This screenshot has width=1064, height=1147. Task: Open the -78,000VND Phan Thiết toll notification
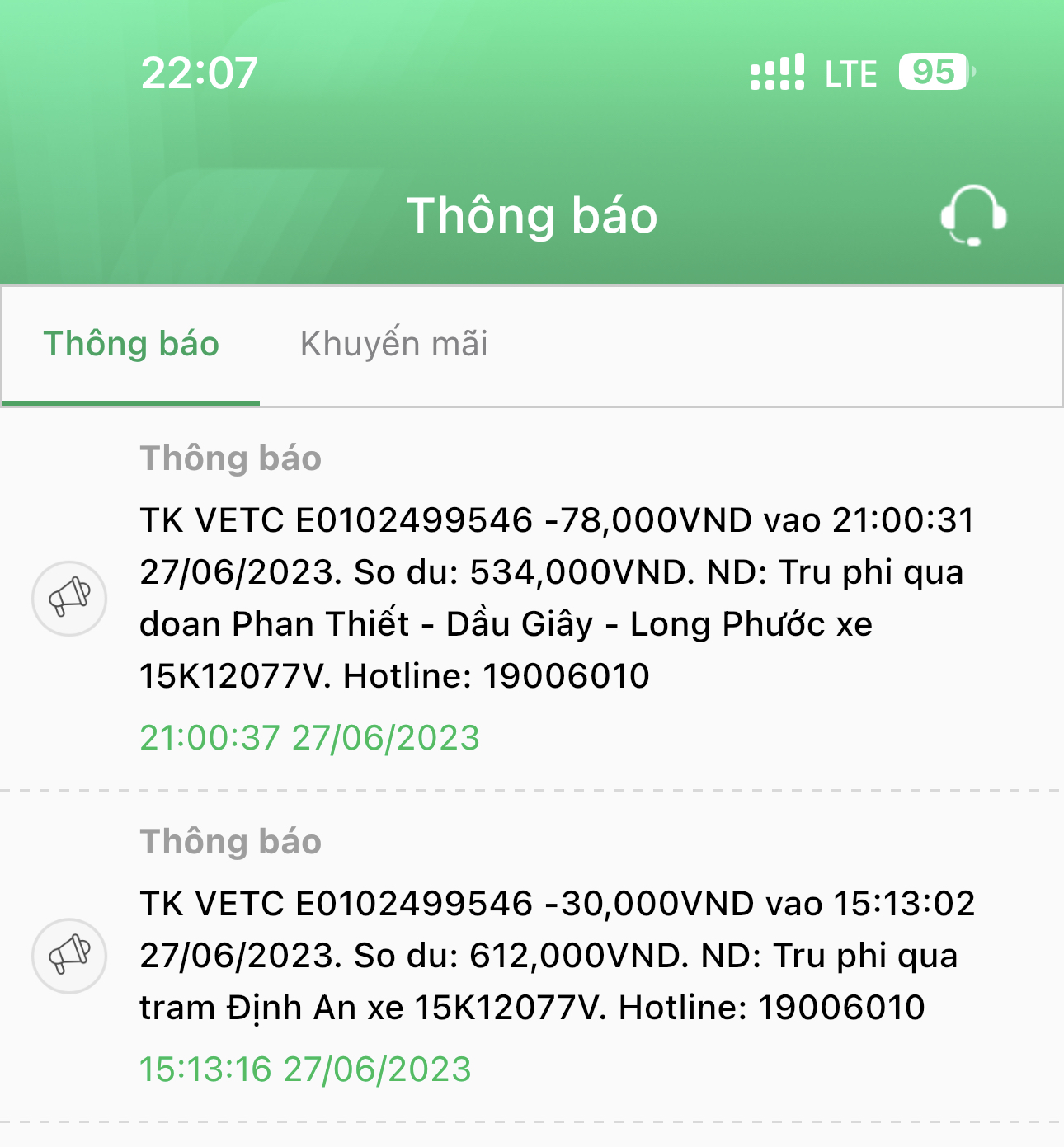[x=557, y=598]
